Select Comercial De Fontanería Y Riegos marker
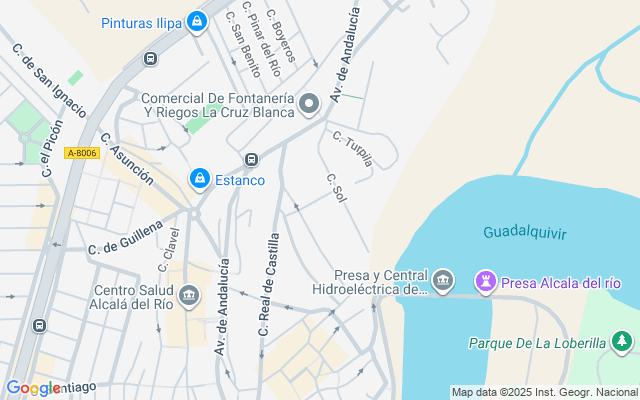The image size is (640, 400). coord(310,103)
